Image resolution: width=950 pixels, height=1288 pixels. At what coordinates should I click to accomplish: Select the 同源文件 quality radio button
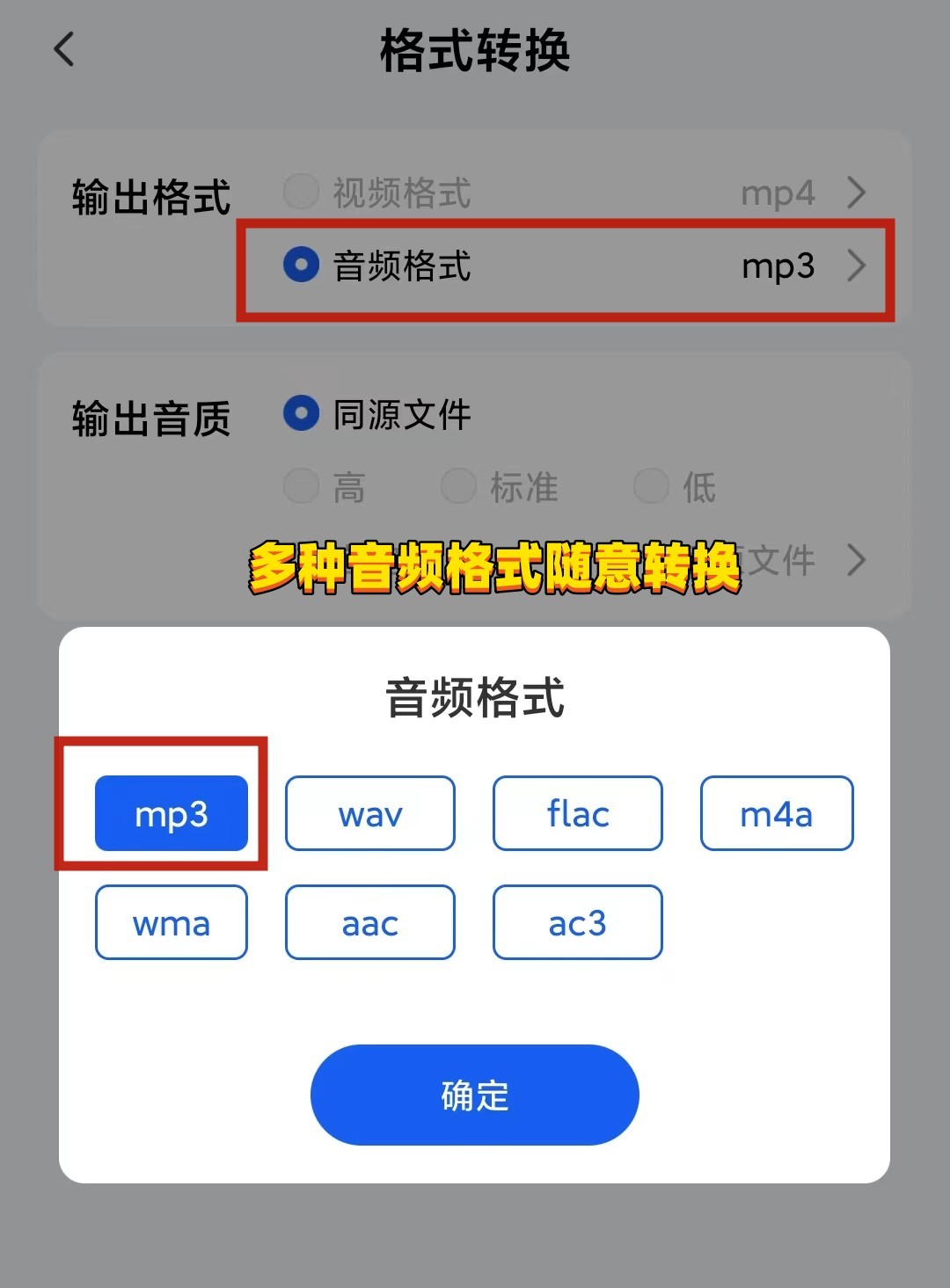(302, 413)
